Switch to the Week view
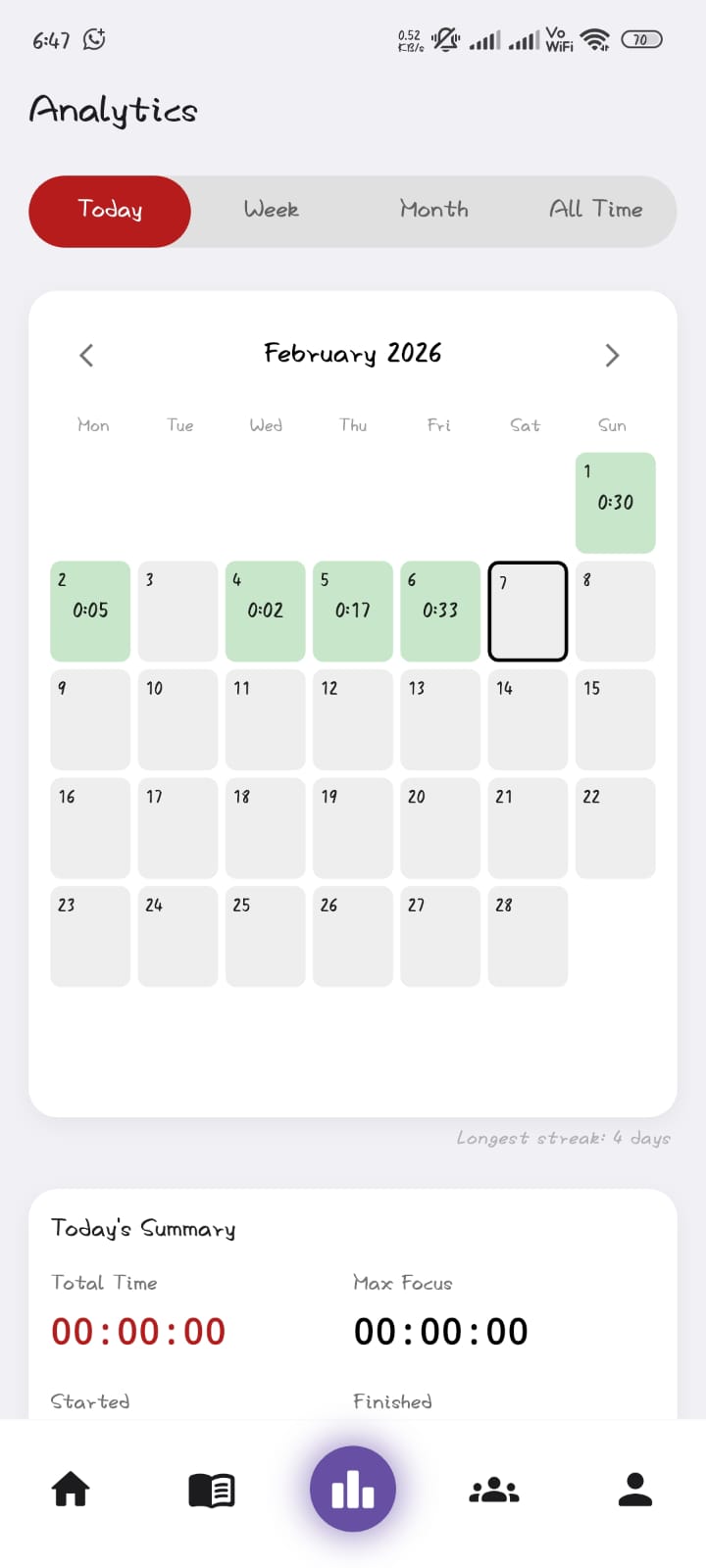Image resolution: width=706 pixels, height=1568 pixels. pyautogui.click(x=272, y=211)
